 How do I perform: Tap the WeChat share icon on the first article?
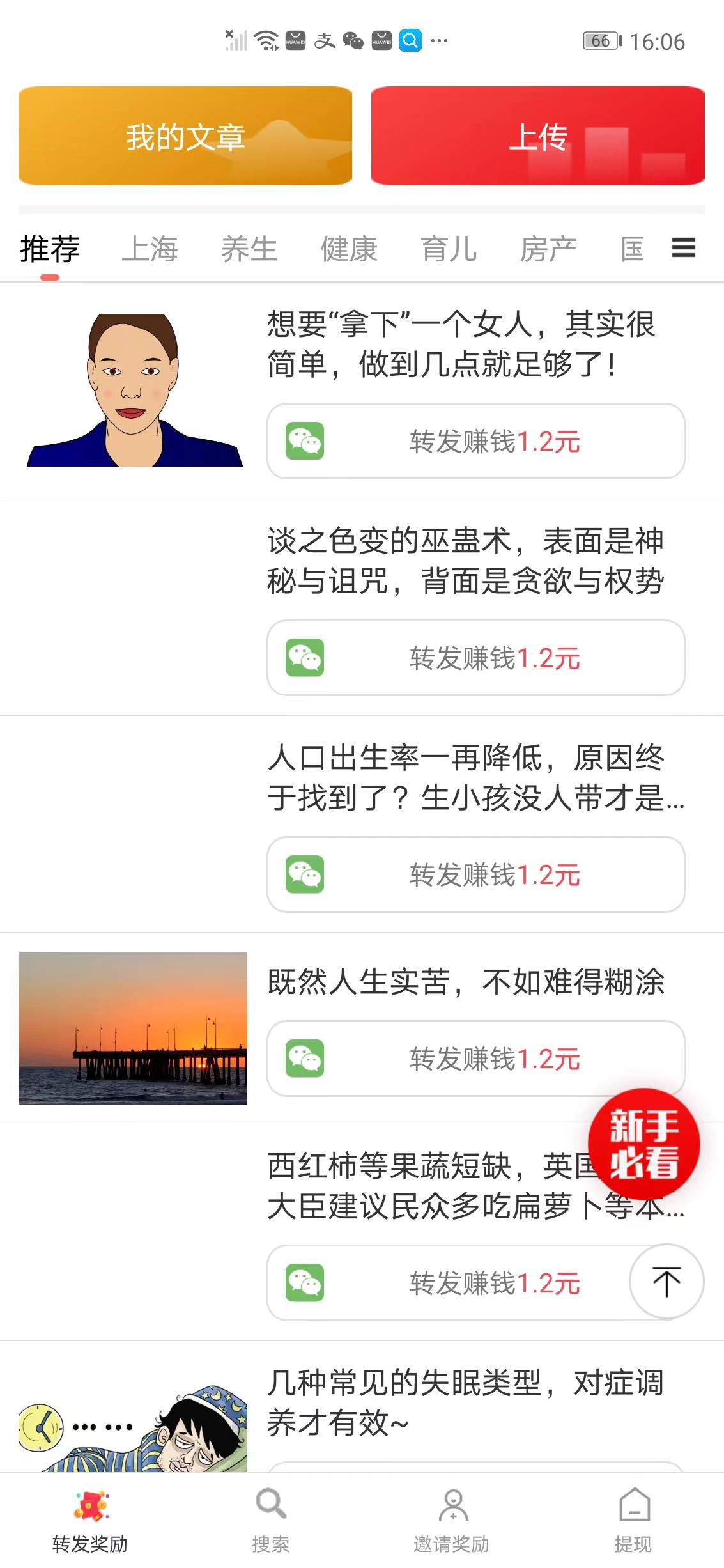click(x=306, y=440)
